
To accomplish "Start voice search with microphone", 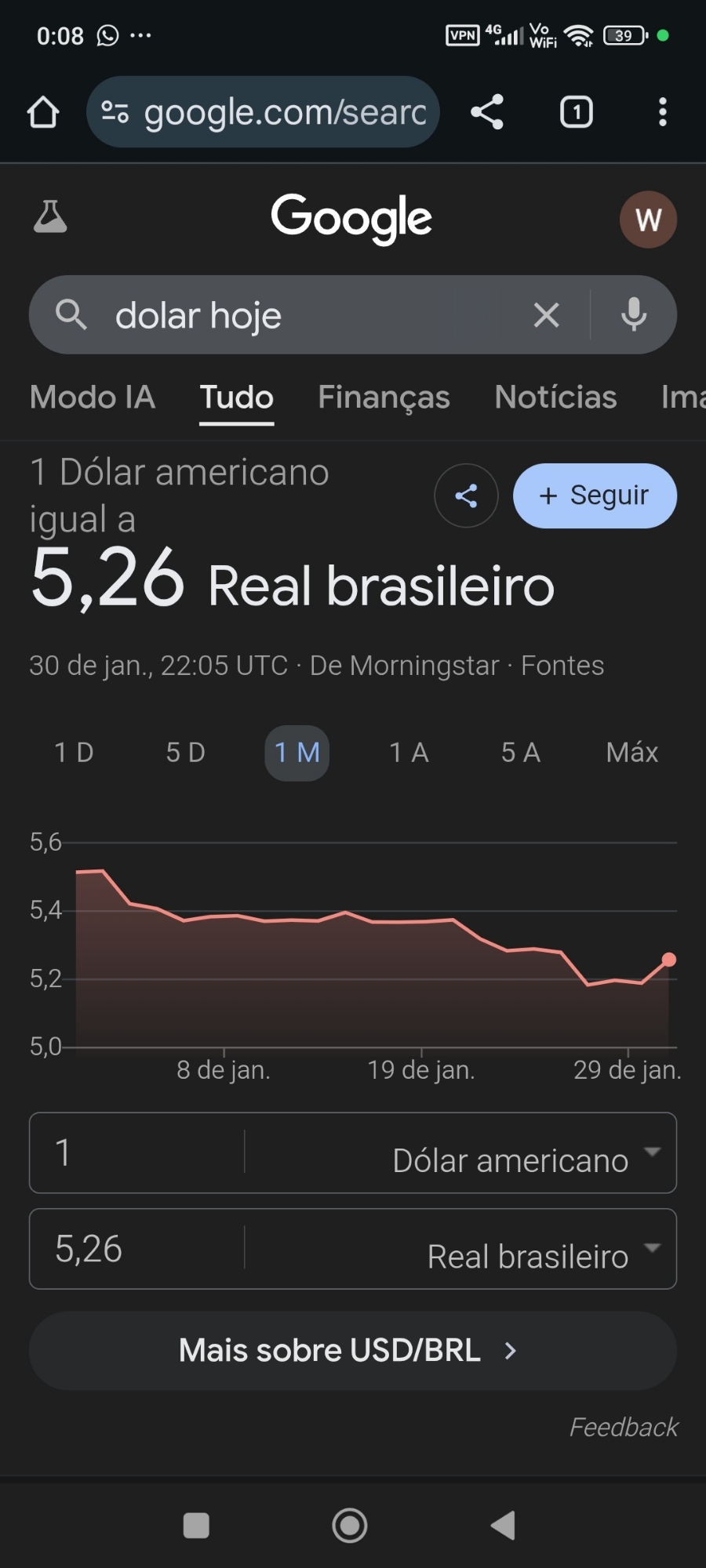I will (634, 315).
